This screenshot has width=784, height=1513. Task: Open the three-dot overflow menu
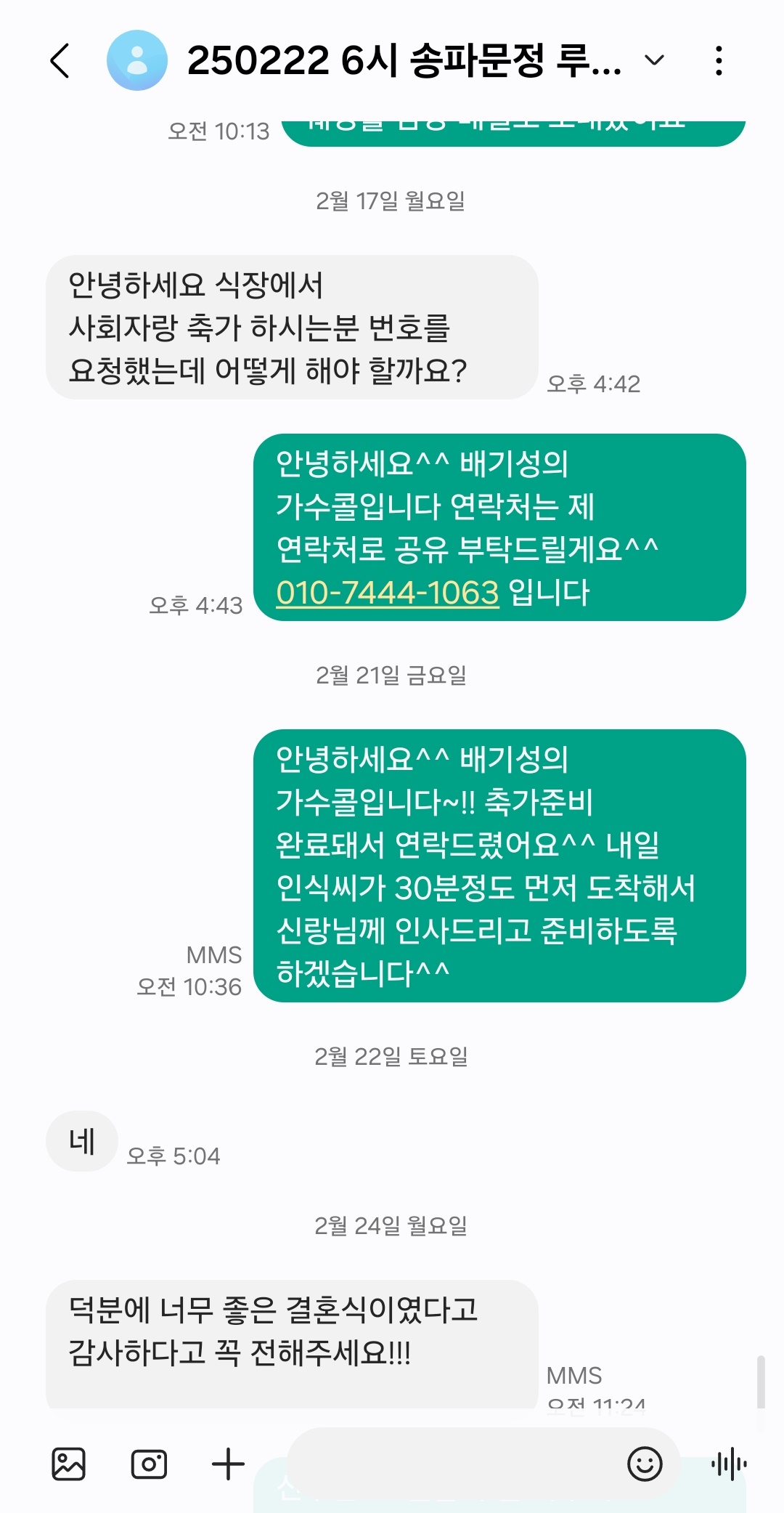(x=719, y=60)
